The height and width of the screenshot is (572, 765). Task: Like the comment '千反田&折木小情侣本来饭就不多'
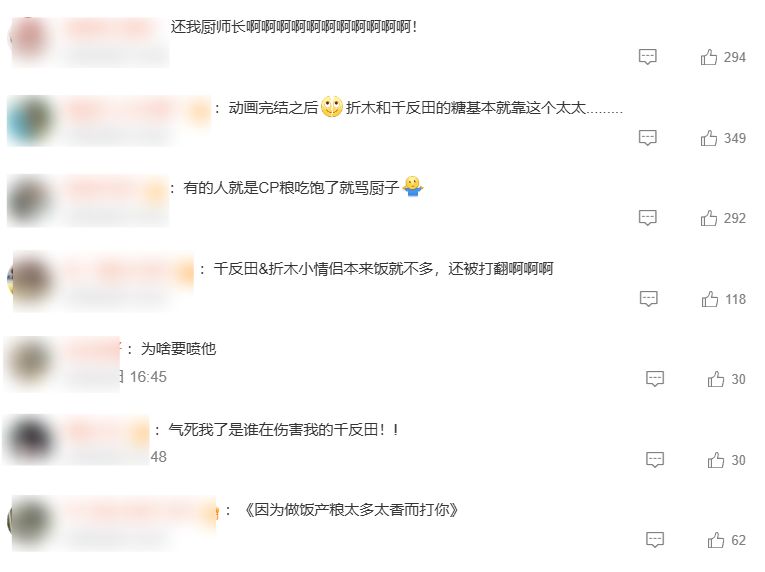pyautogui.click(x=710, y=299)
